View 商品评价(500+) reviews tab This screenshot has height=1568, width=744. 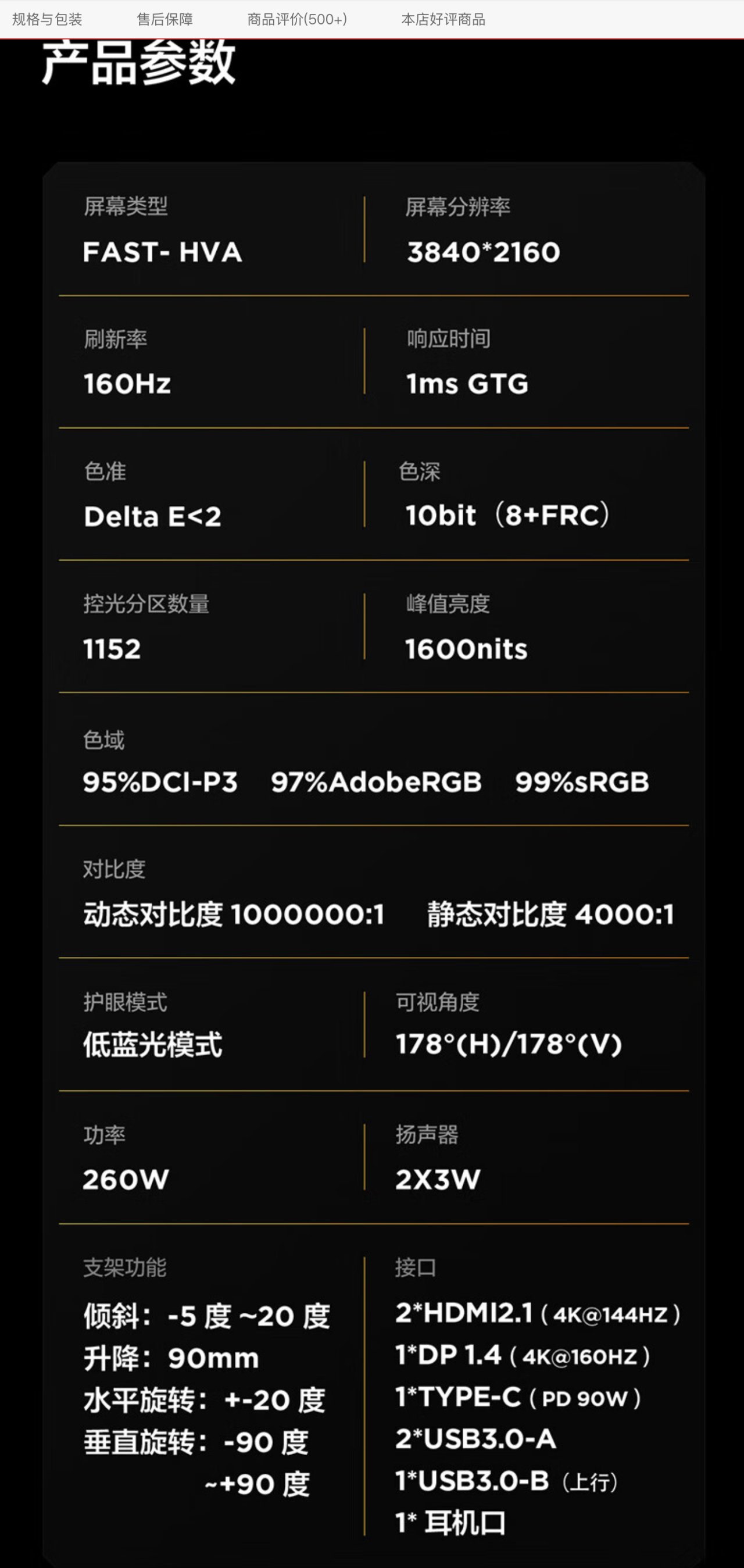pos(297,20)
